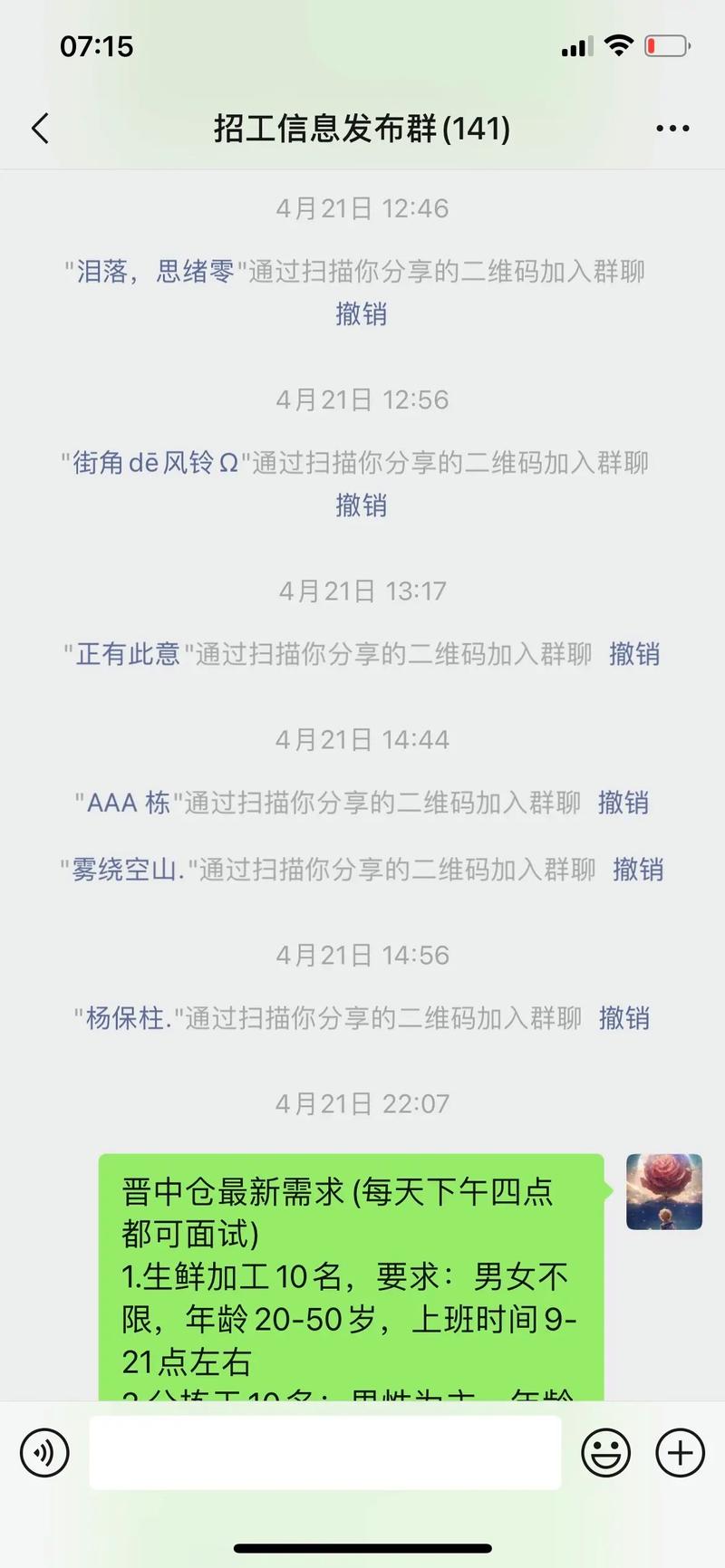
Task: Tap 撤销 next to 杨保柱.
Action: (623, 1018)
